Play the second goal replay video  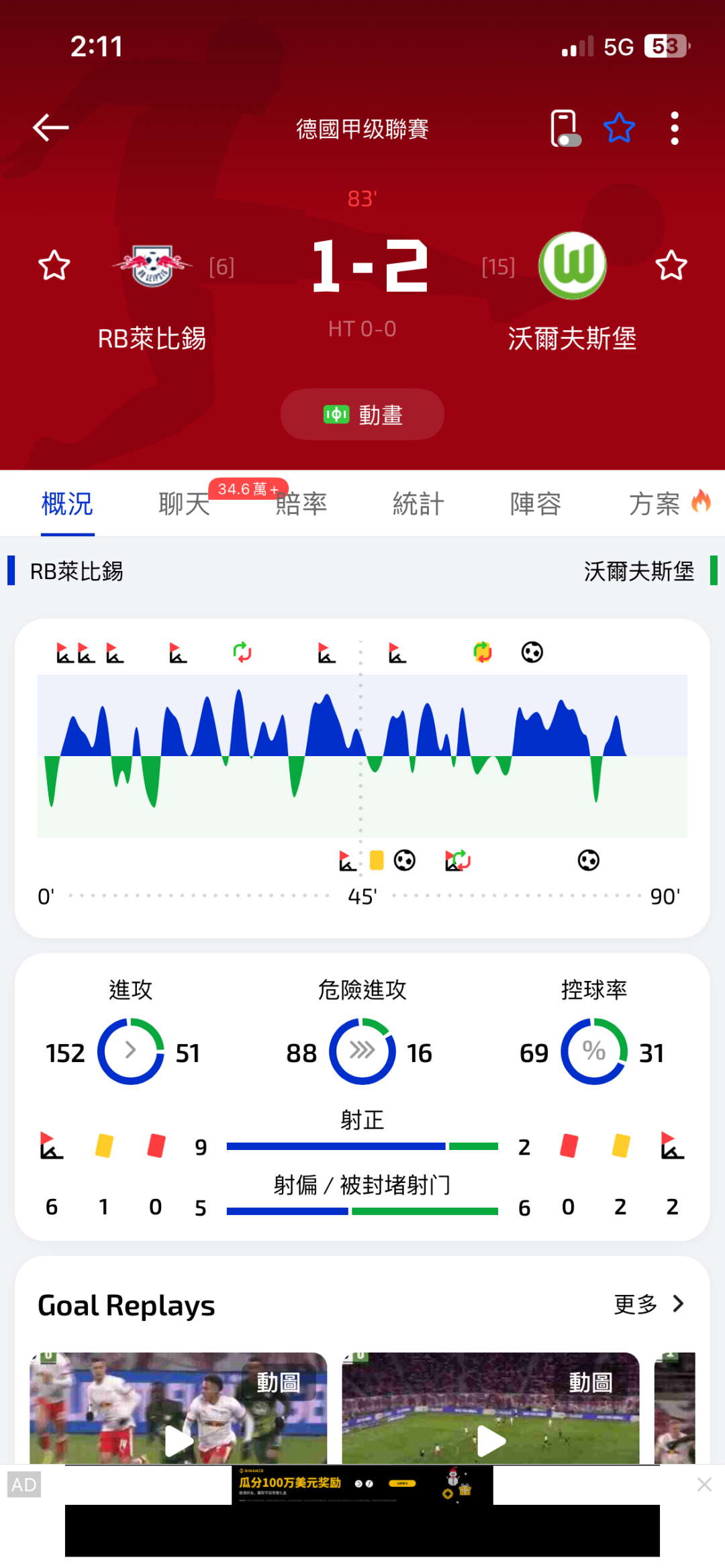(x=491, y=1440)
